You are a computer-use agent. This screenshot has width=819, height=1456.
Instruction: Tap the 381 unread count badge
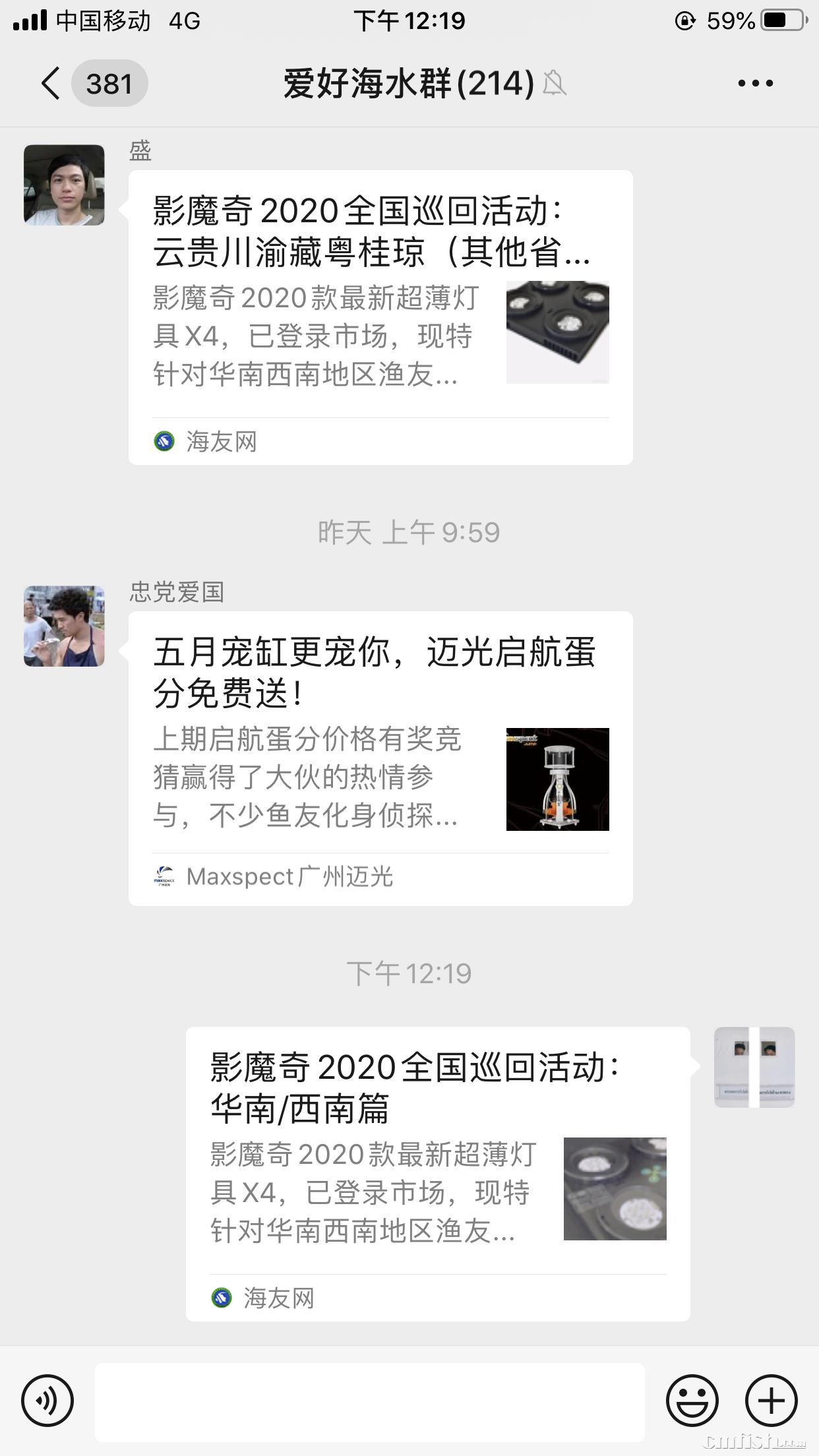(109, 83)
